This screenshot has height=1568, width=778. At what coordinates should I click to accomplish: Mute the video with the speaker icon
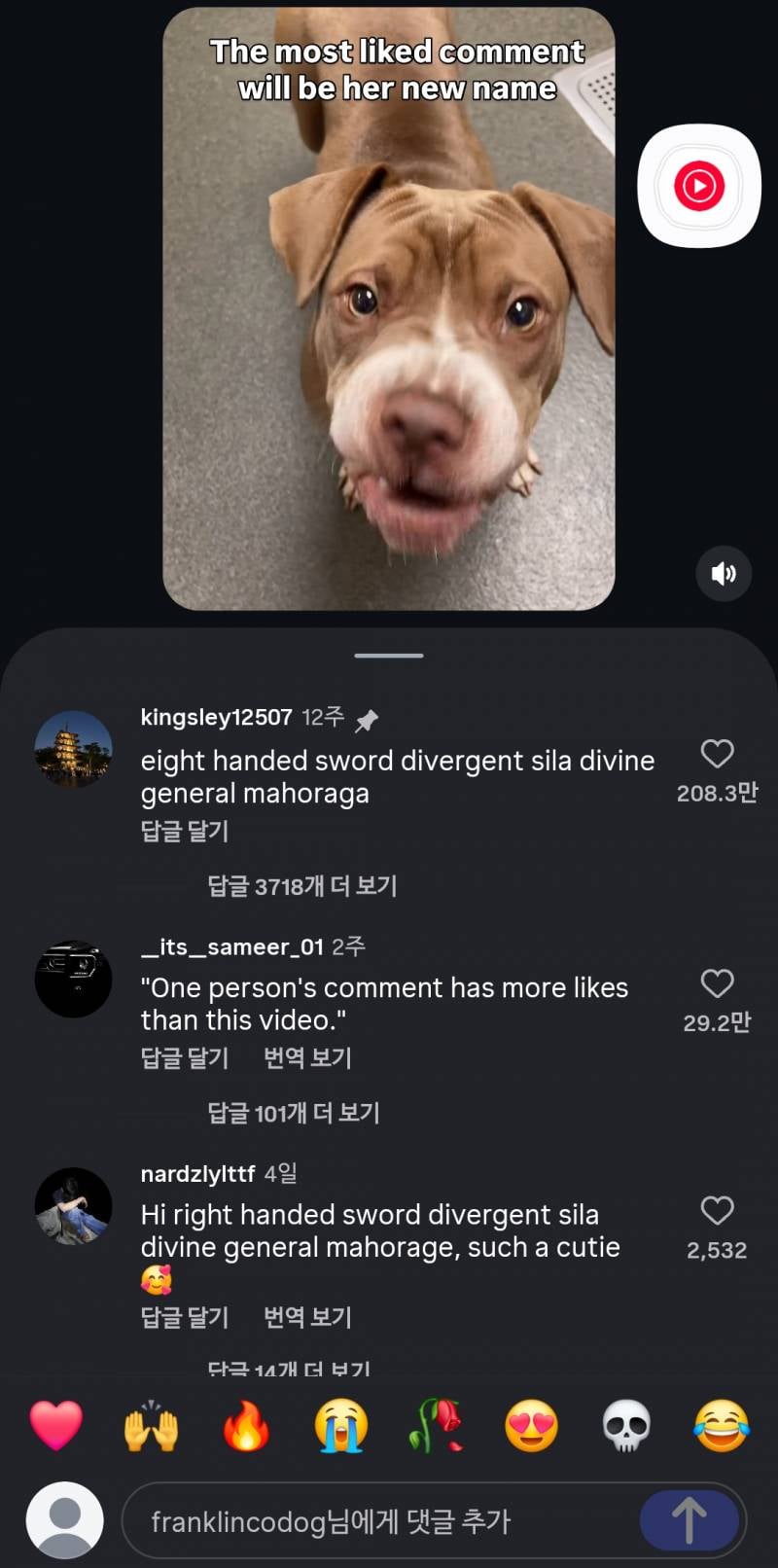(x=724, y=574)
